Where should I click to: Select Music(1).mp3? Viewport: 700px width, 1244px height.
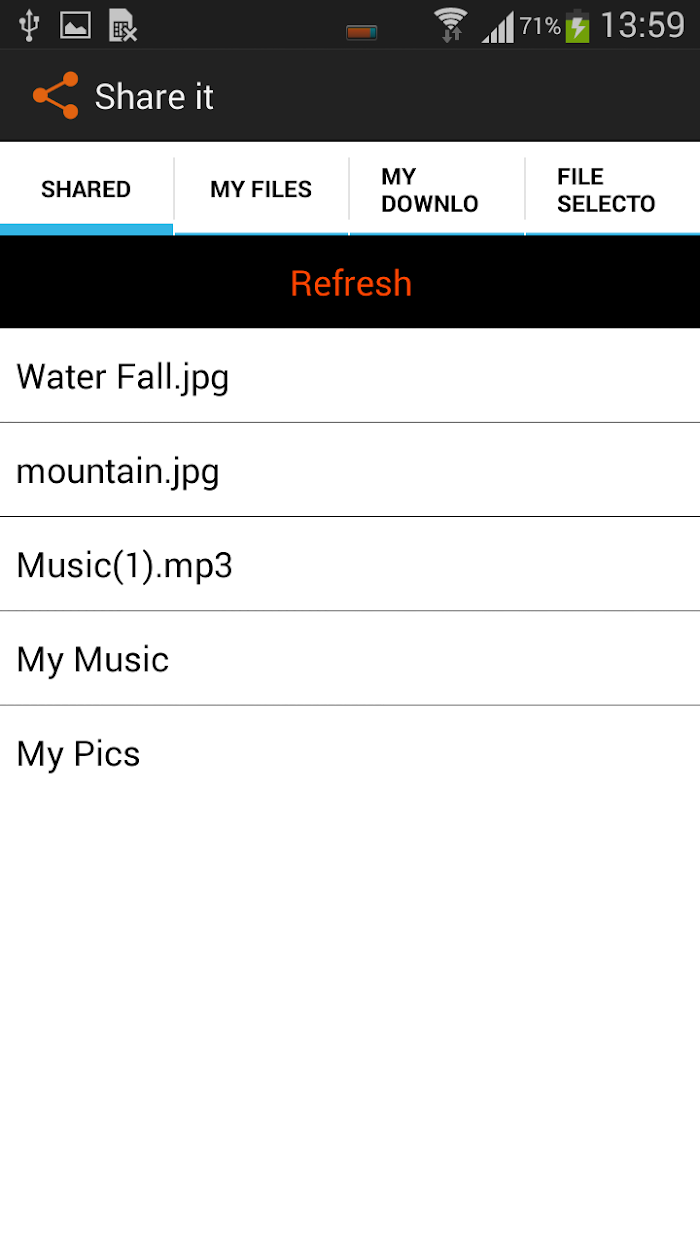350,564
